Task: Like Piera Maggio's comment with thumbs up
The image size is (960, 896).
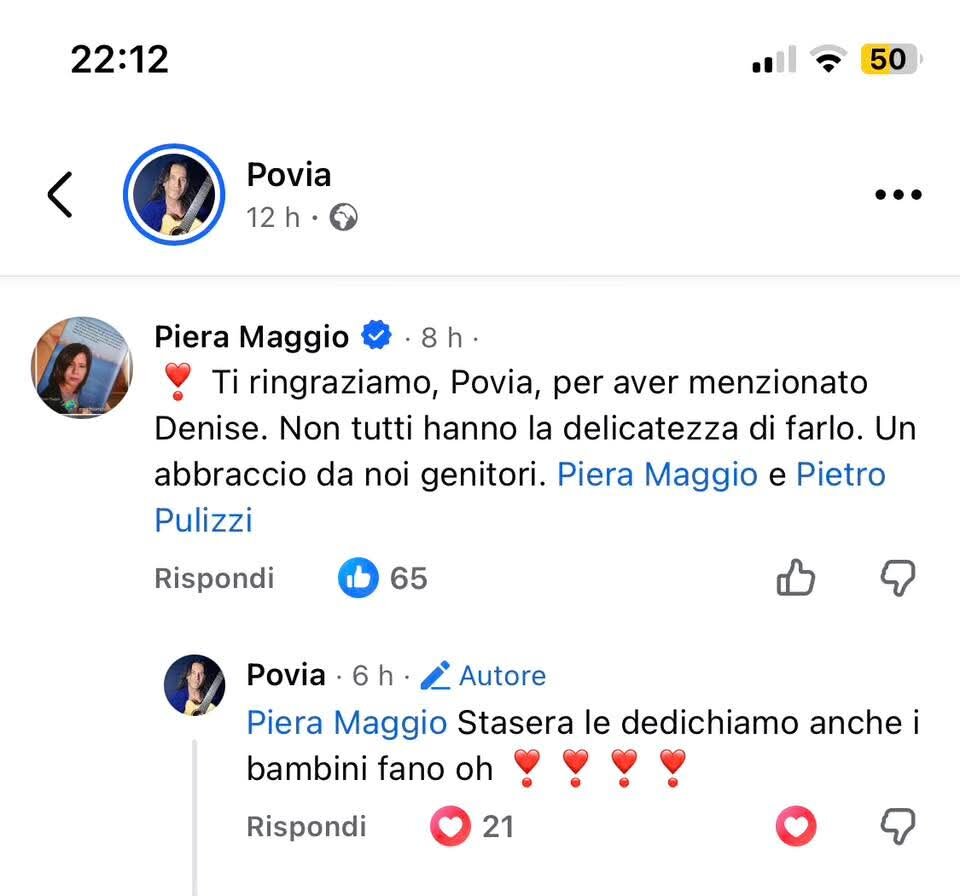Action: 796,577
